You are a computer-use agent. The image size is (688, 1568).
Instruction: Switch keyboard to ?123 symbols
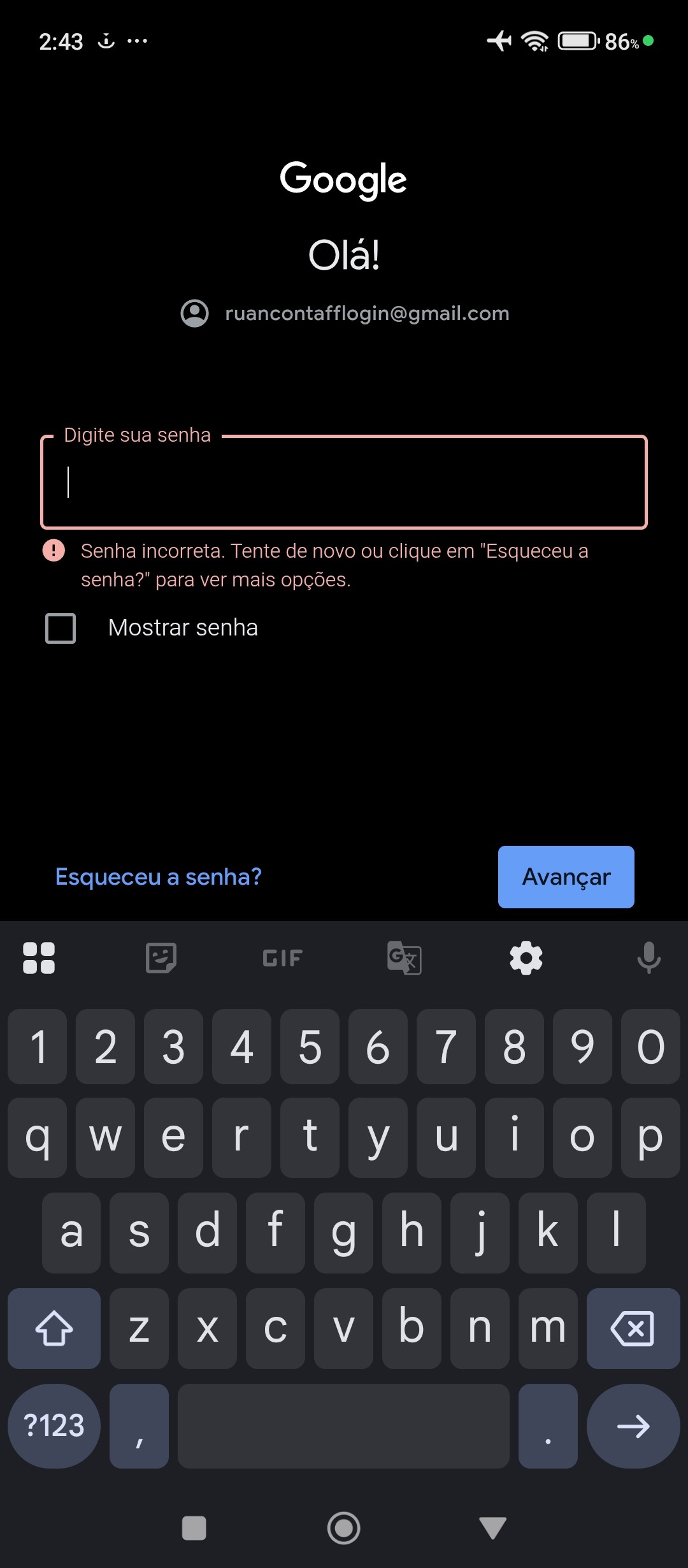54,1426
